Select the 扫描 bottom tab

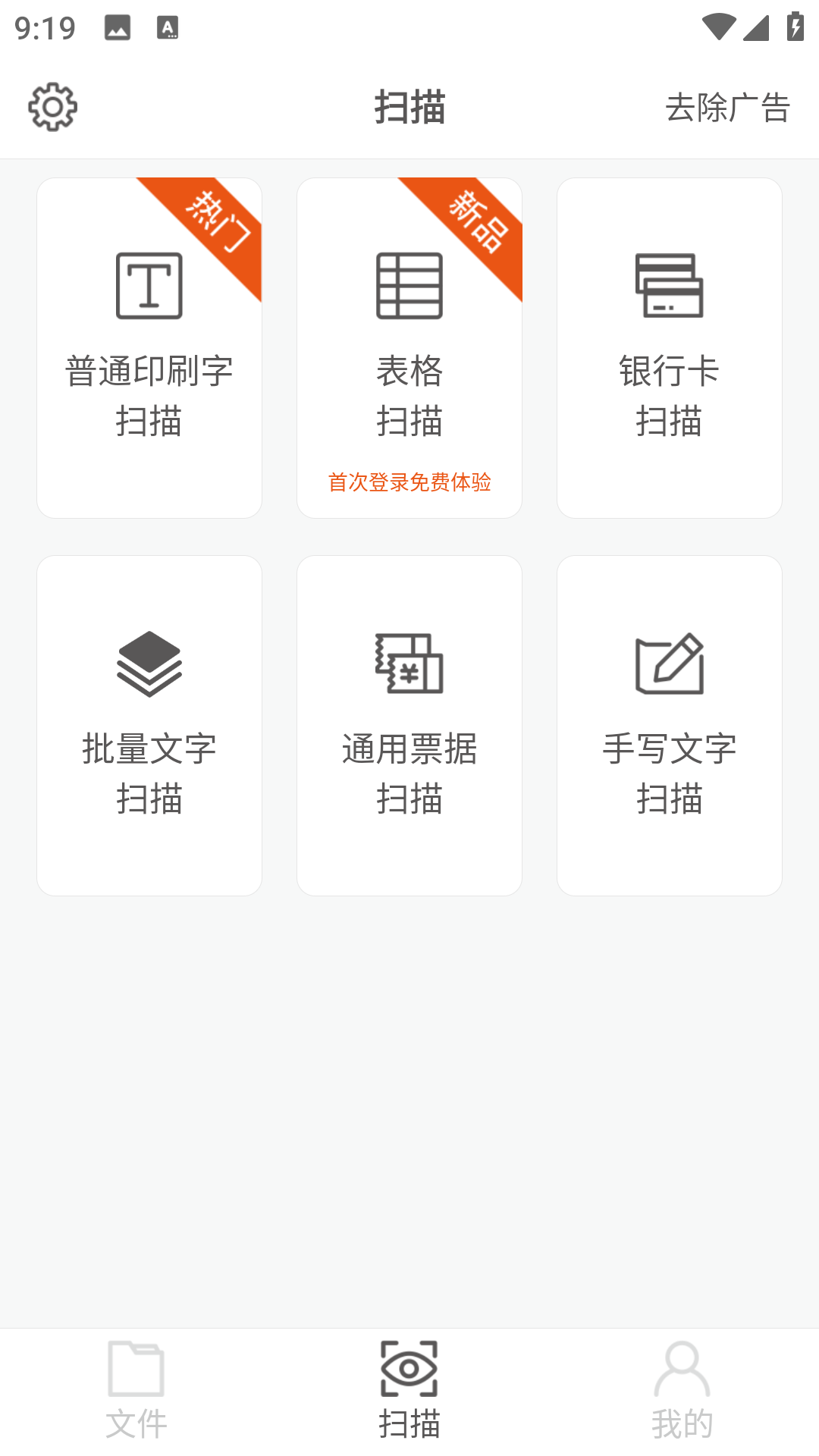tap(409, 1390)
